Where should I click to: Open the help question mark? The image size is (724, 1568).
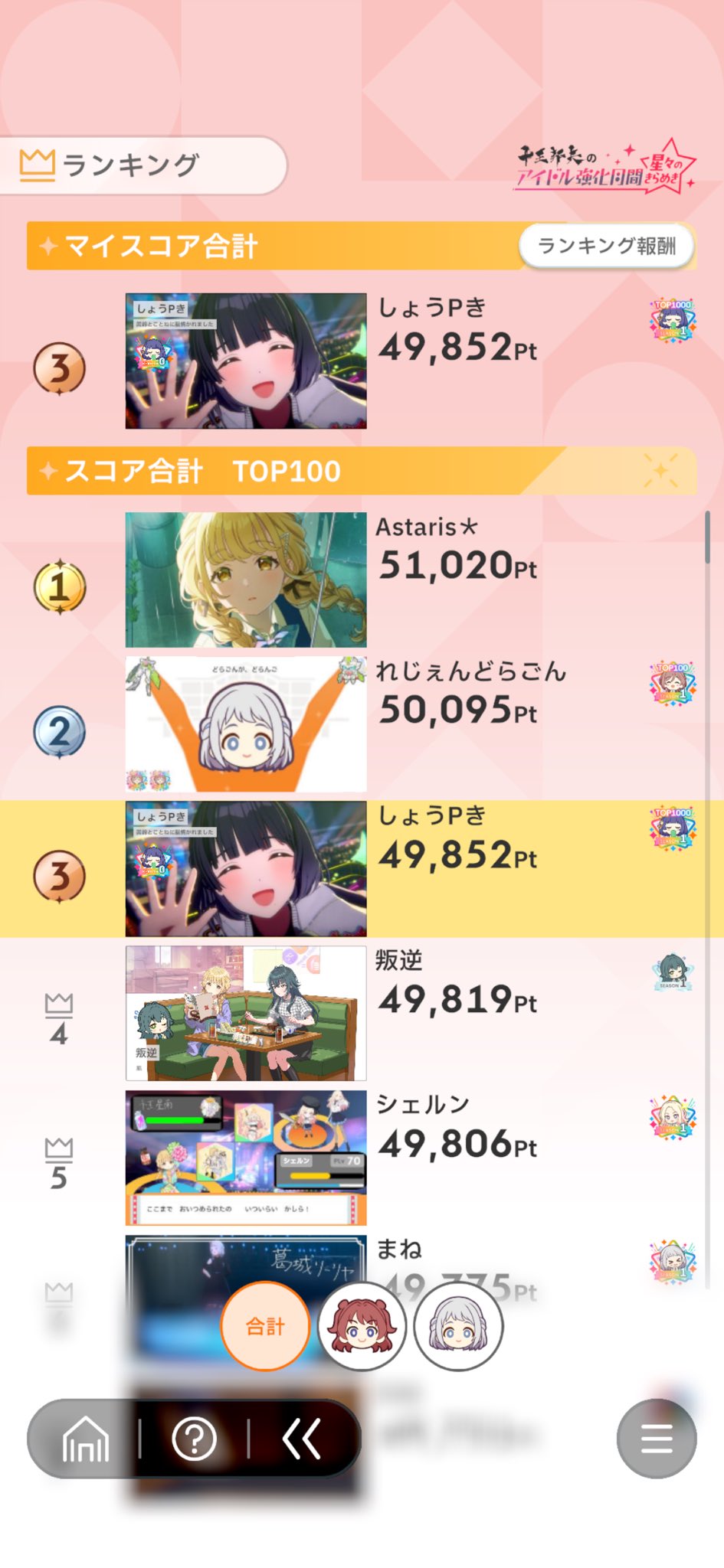(194, 1439)
